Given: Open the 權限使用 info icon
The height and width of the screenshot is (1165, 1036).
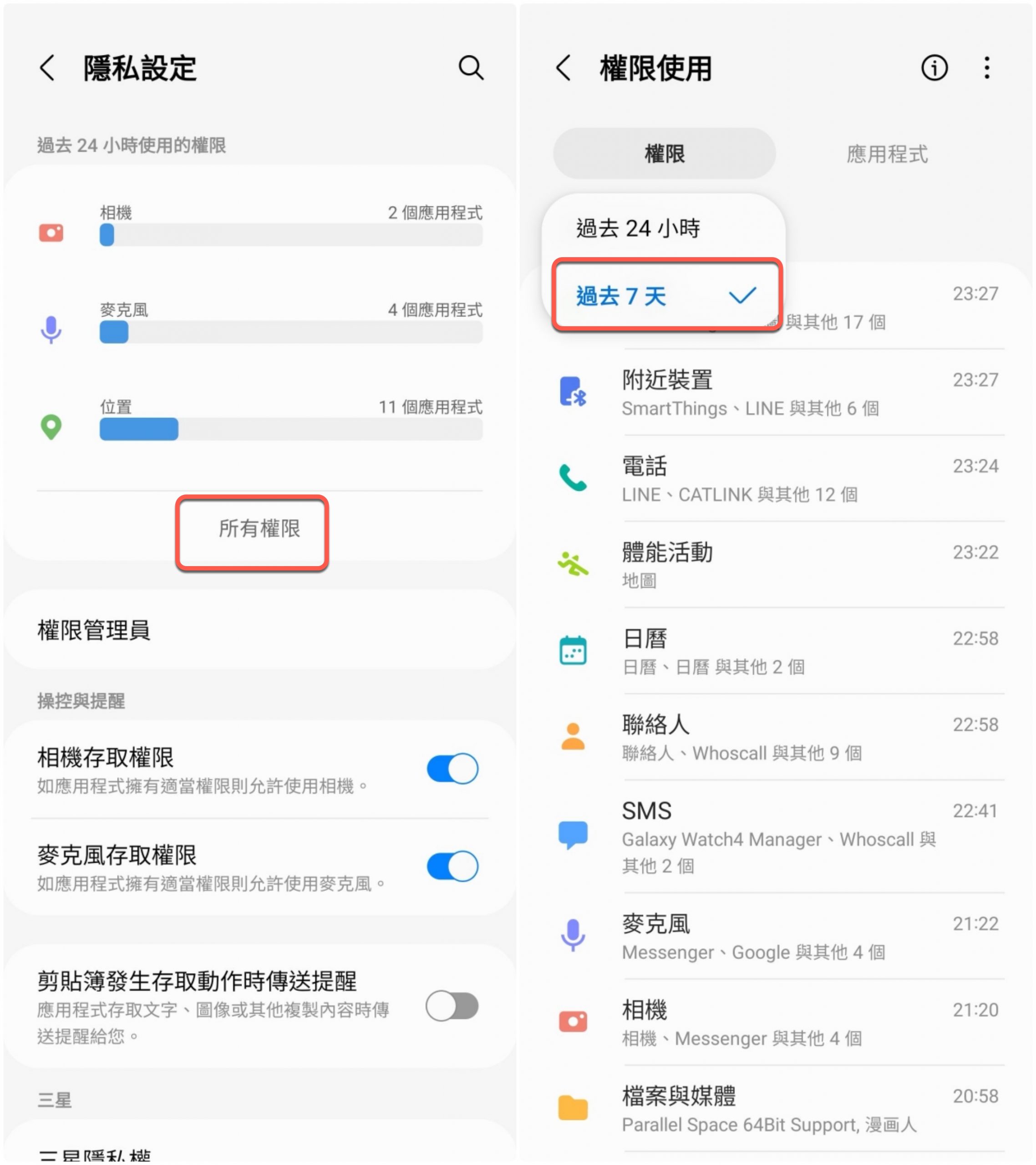Looking at the screenshot, I should [934, 68].
